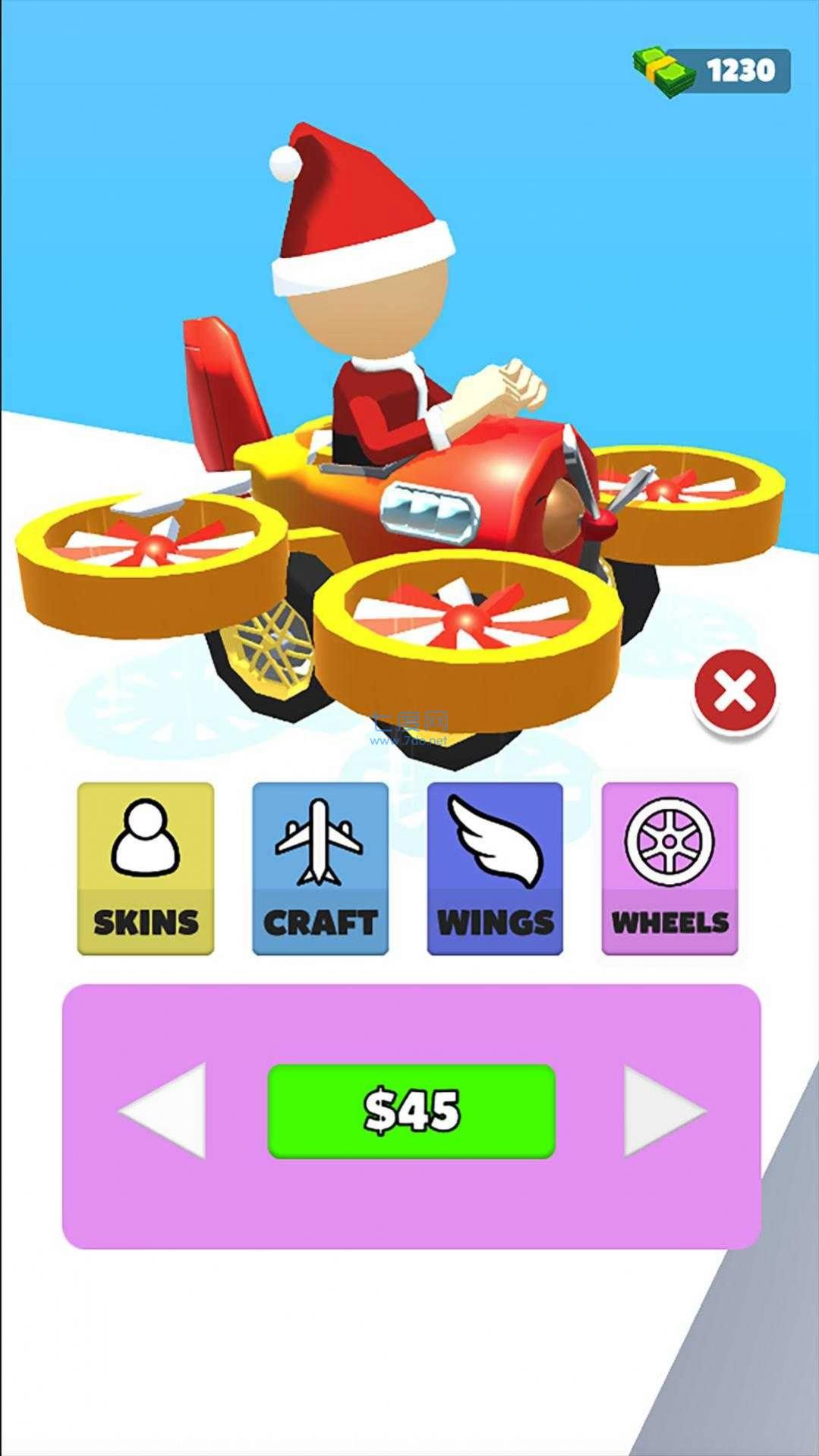
Task: Show the next item with right arrow
Action: tap(662, 1111)
